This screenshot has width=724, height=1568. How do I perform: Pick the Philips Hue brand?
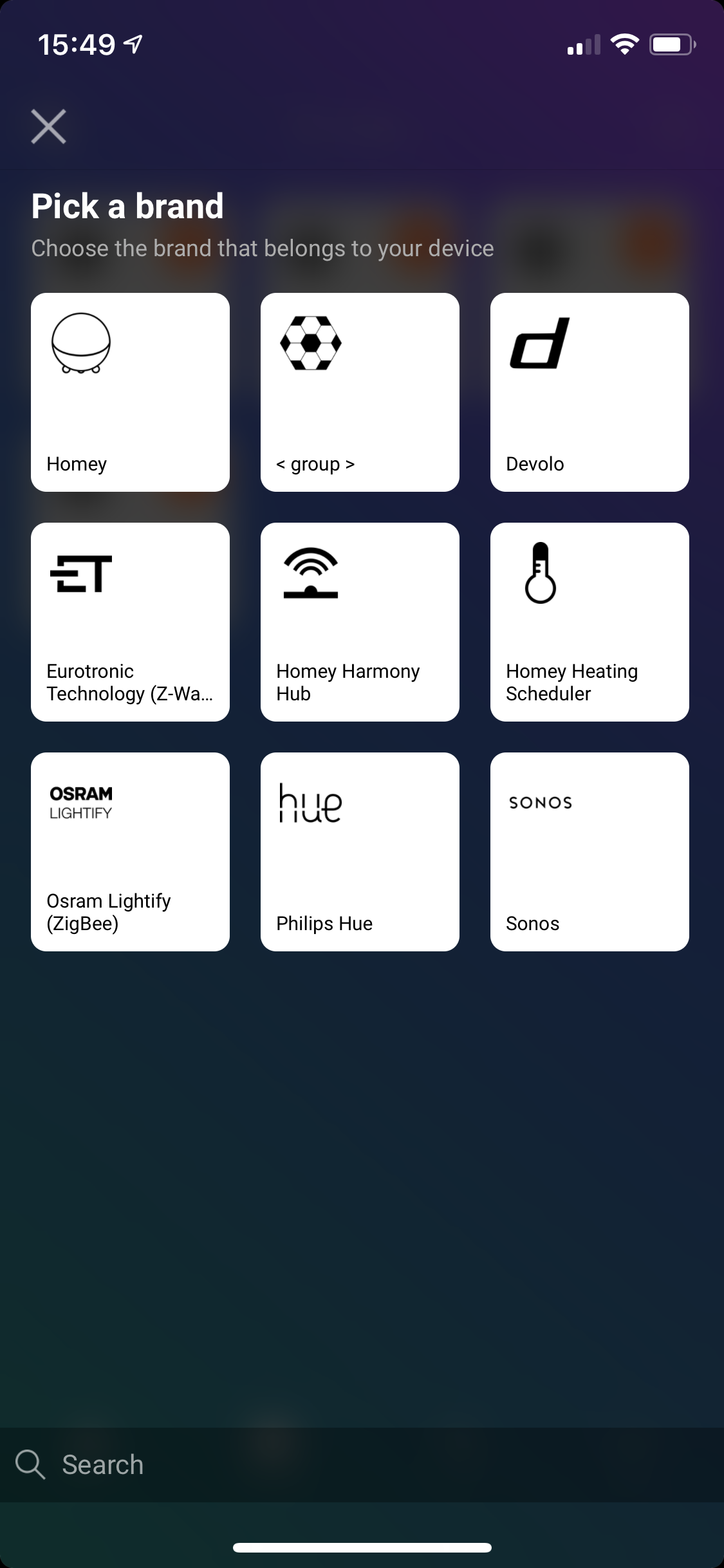point(360,852)
